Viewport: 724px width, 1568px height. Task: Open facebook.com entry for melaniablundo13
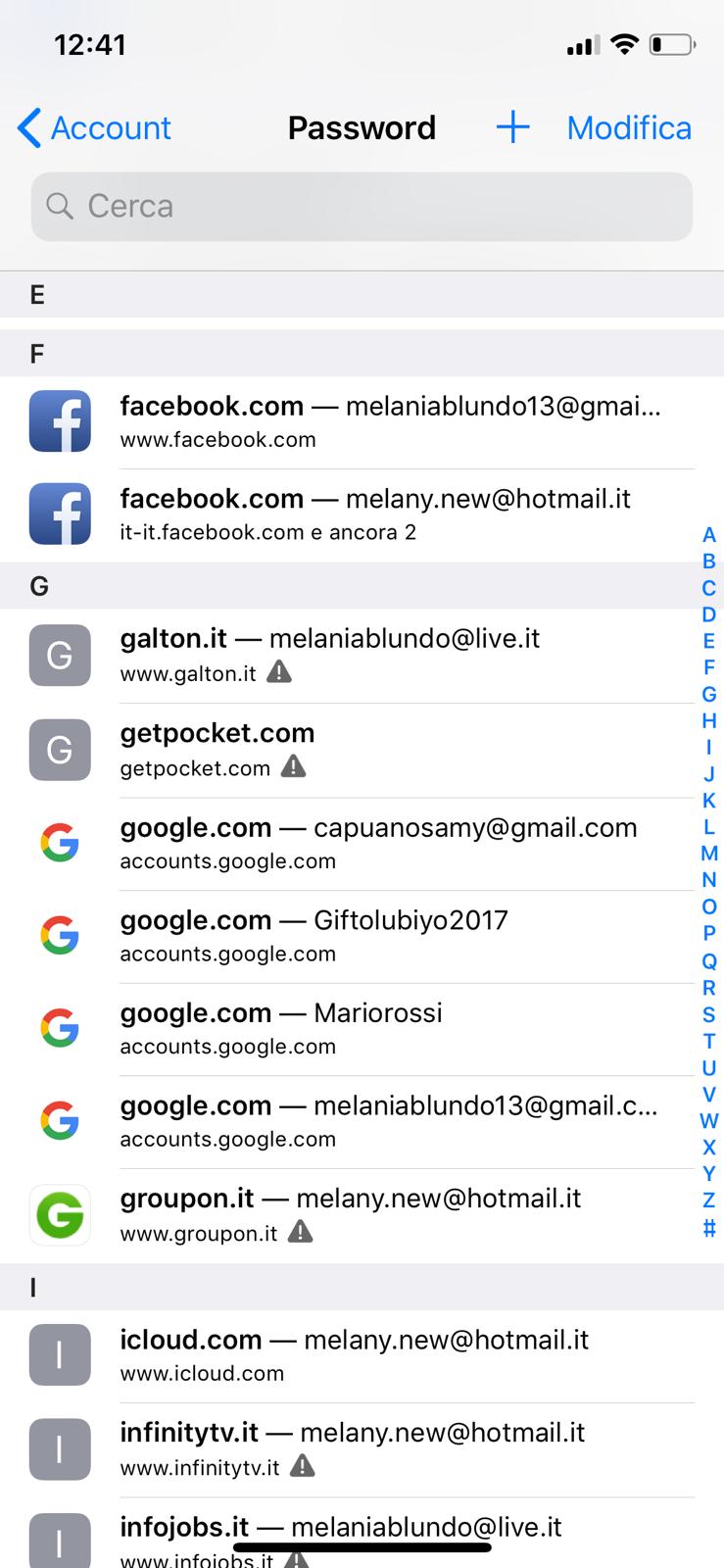[390, 421]
